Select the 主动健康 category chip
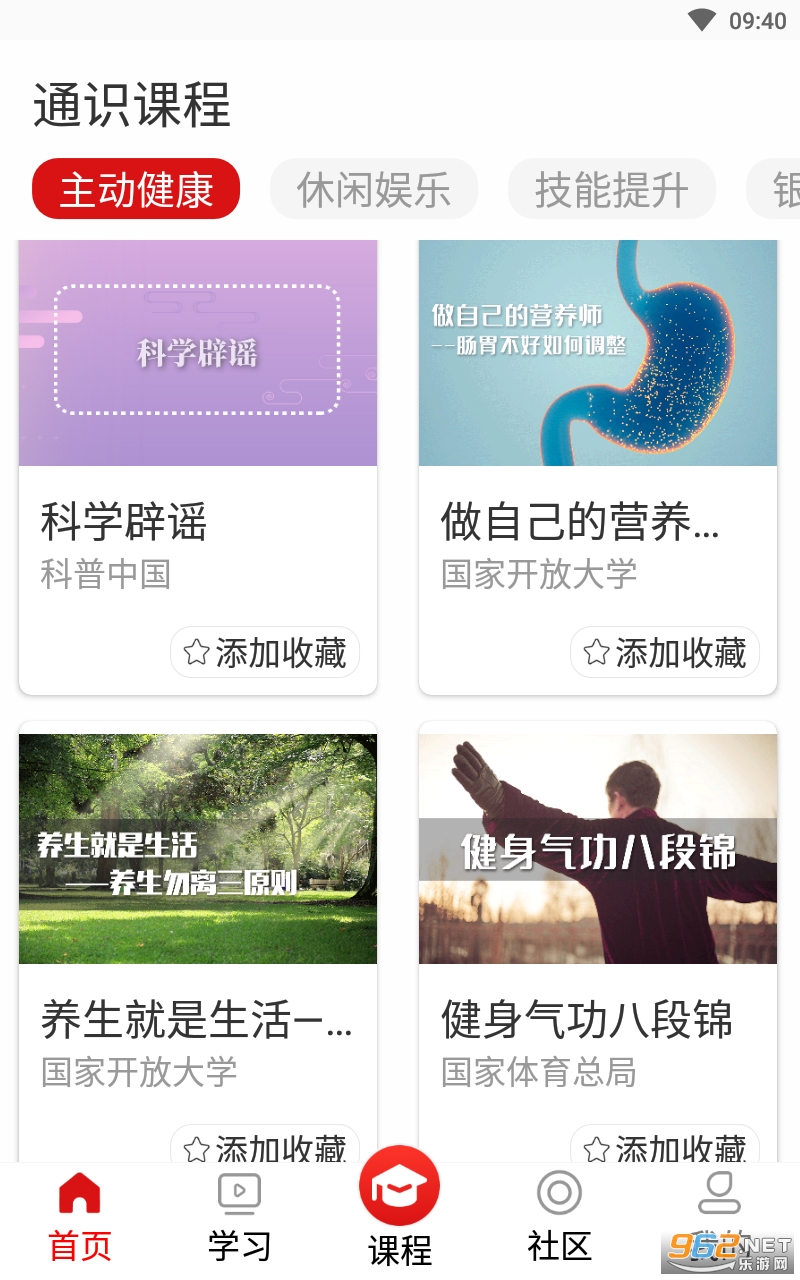 point(136,189)
